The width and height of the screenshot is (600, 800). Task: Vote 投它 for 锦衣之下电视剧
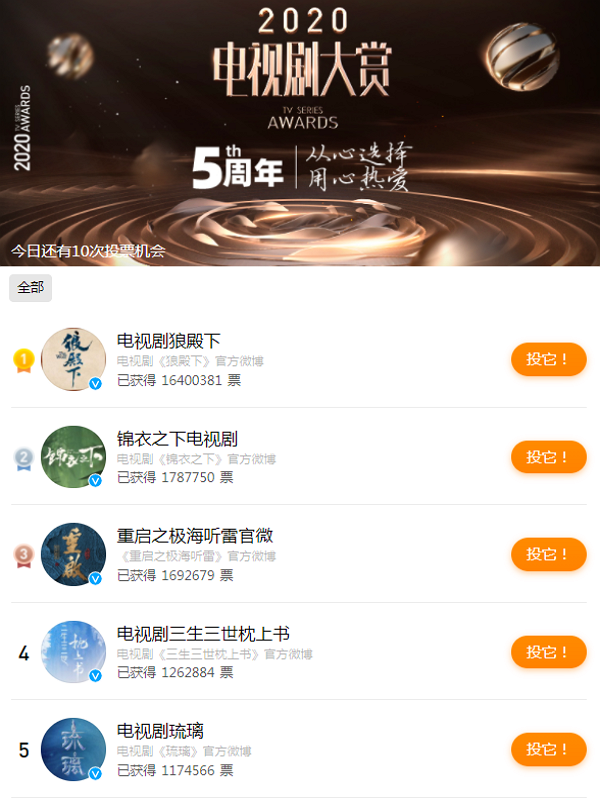(548, 457)
